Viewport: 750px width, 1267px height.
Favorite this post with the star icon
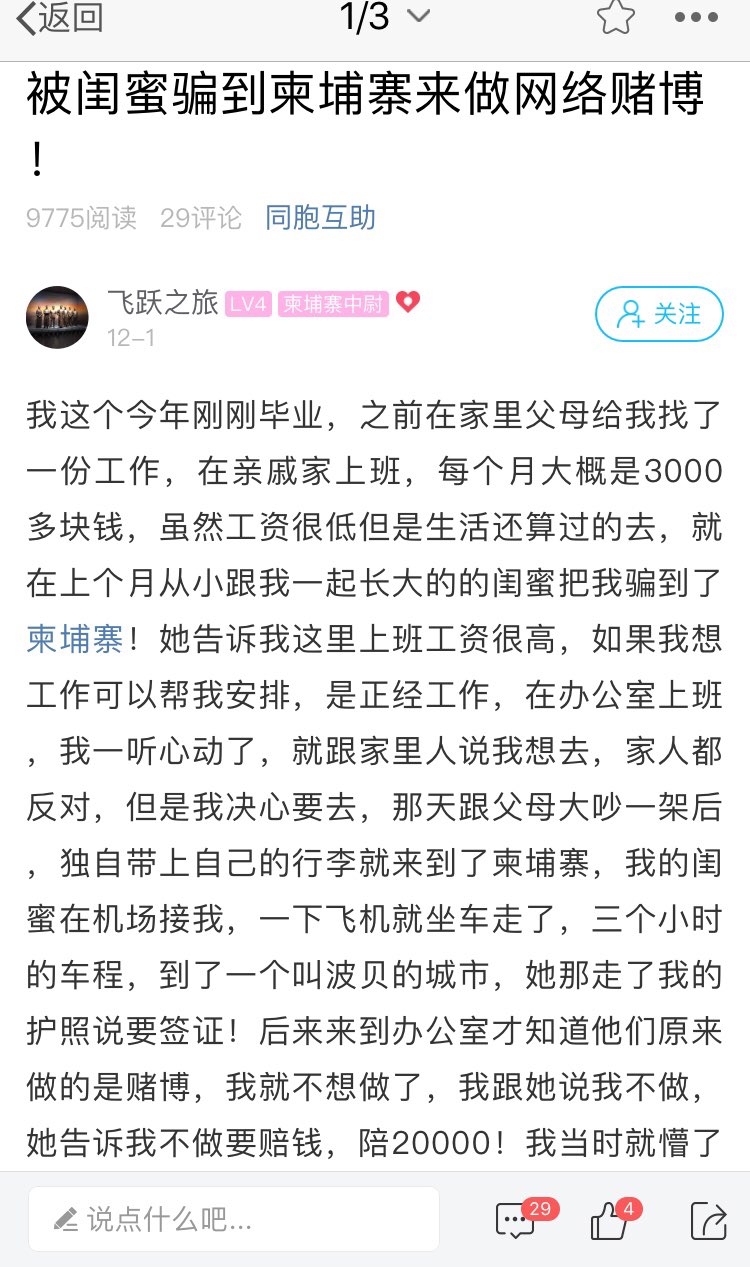click(x=616, y=17)
